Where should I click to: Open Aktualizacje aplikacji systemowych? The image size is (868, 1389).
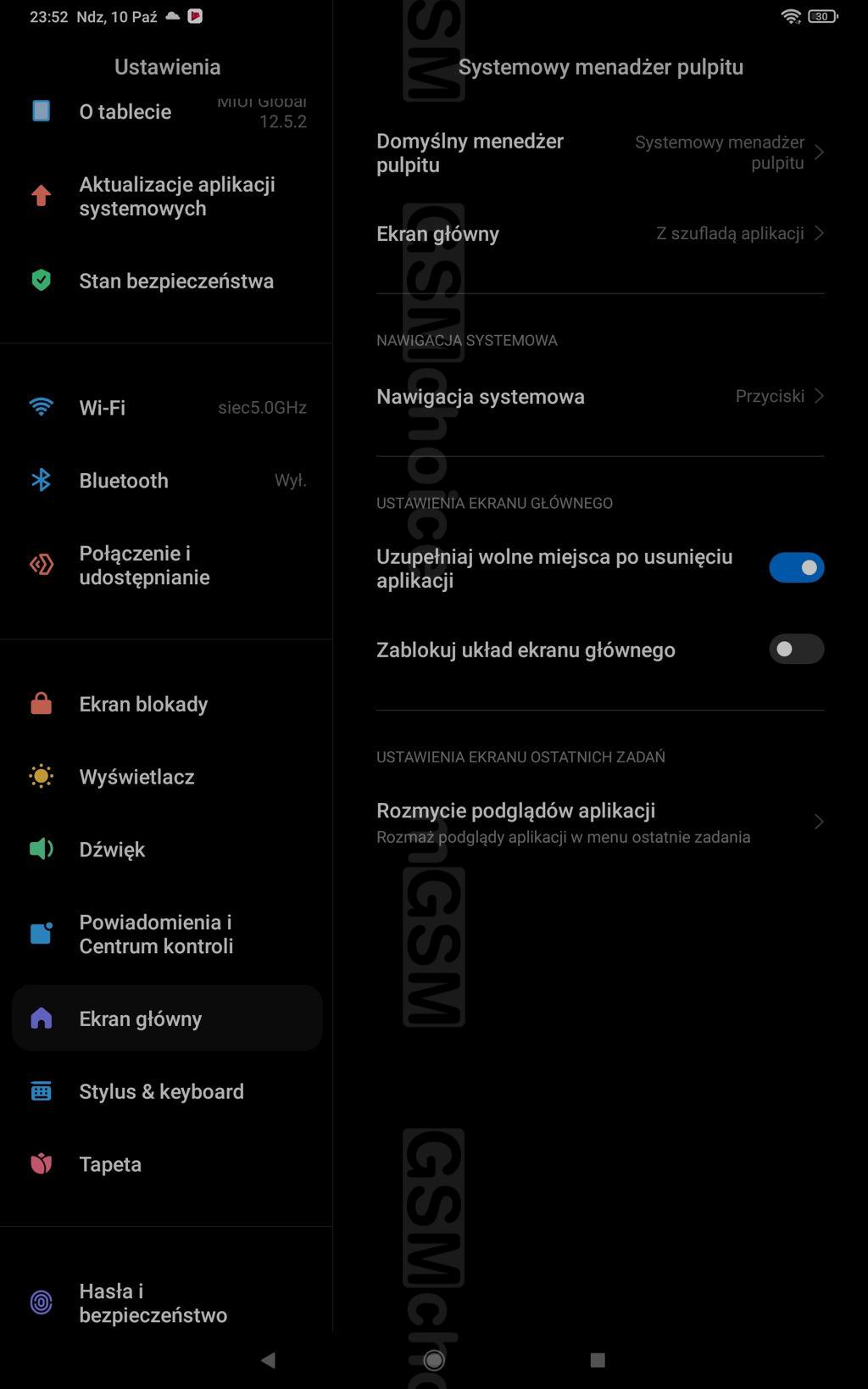click(x=176, y=196)
